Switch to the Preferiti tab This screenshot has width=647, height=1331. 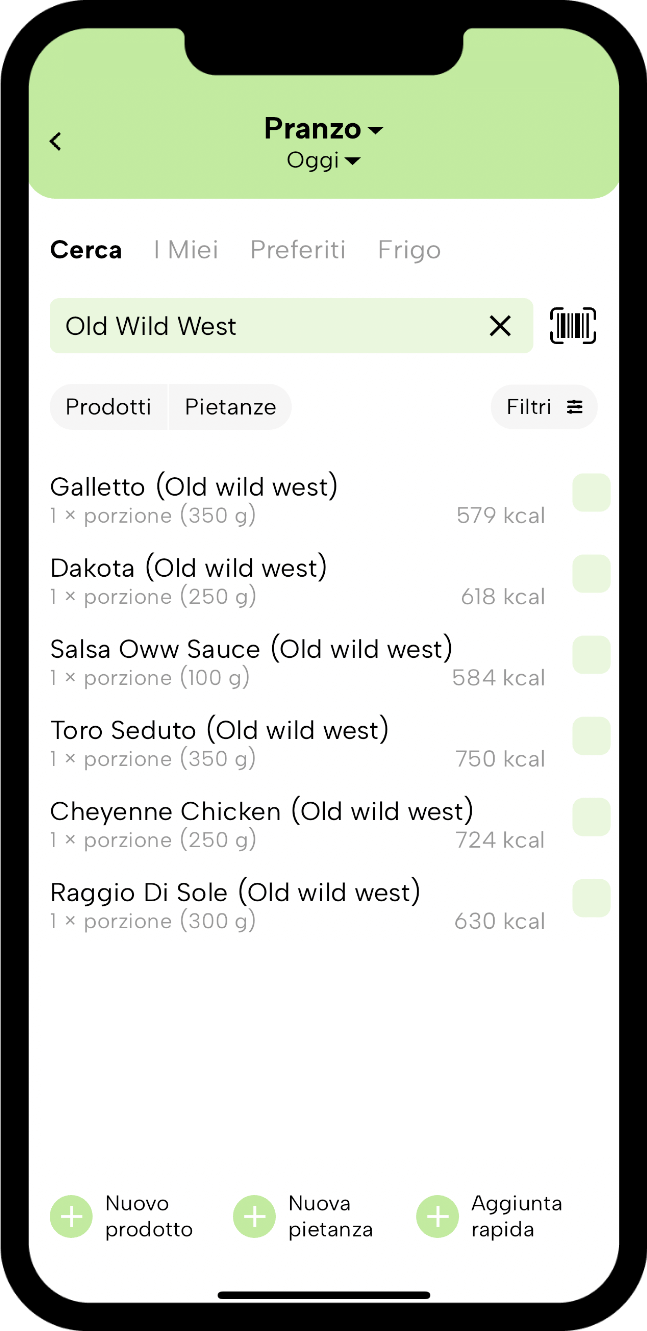(298, 250)
